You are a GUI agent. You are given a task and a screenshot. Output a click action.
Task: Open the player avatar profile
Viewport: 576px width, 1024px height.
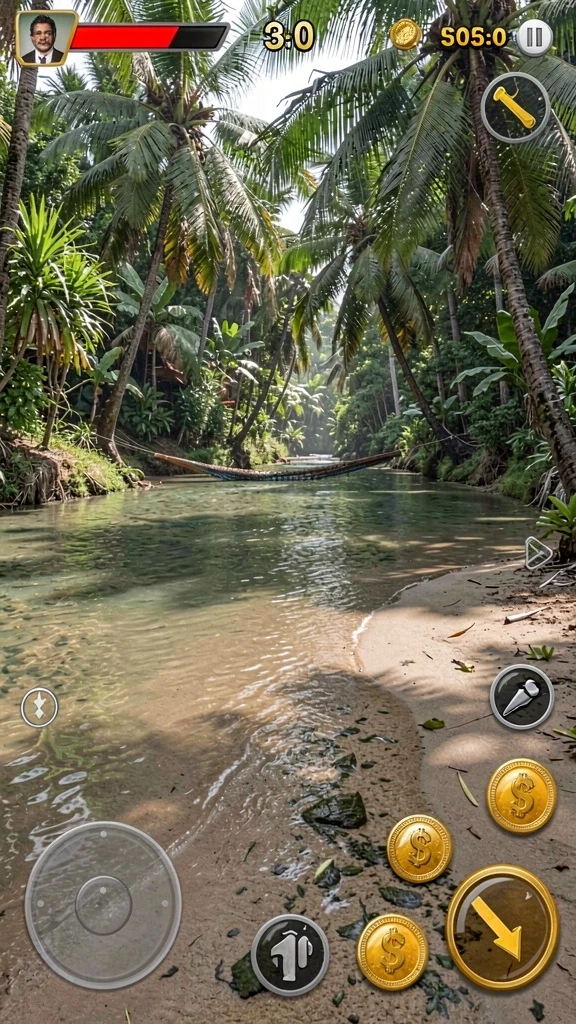[x=46, y=39]
